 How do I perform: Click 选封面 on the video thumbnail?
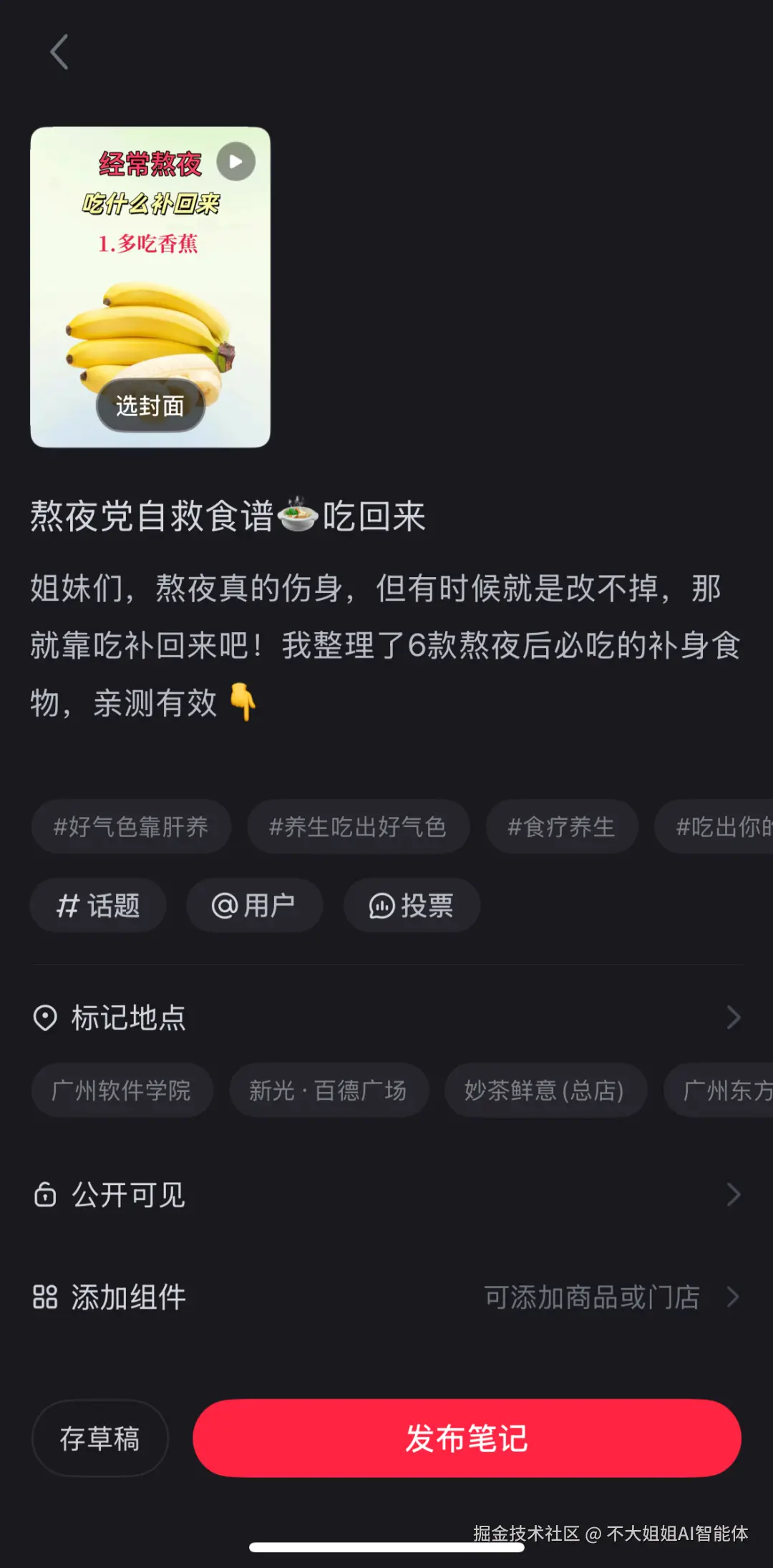pyautogui.click(x=150, y=405)
